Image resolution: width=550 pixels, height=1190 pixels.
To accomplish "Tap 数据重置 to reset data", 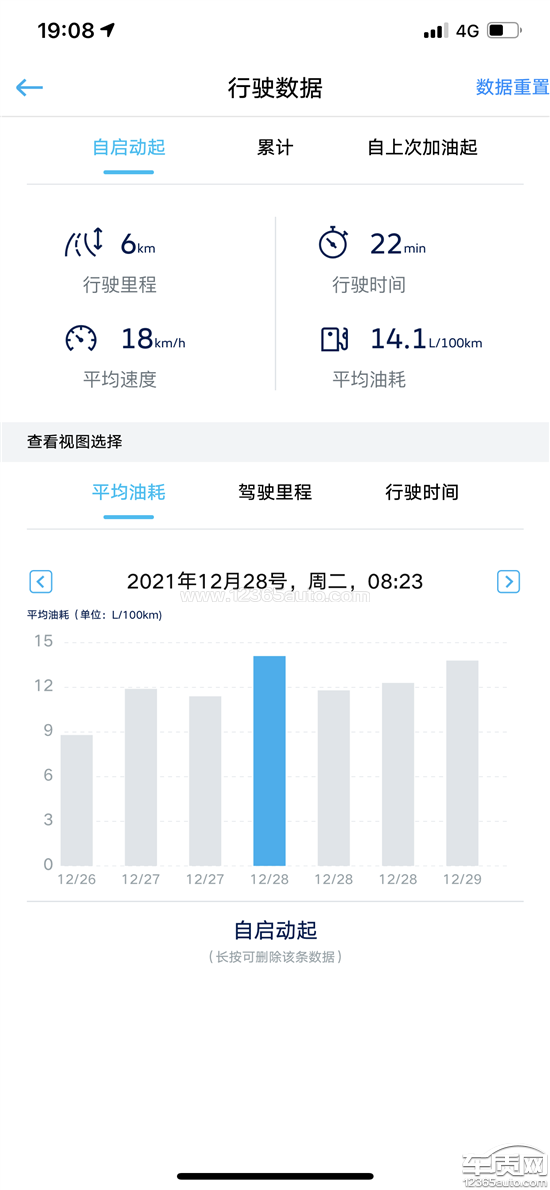I will pyautogui.click(x=512, y=87).
